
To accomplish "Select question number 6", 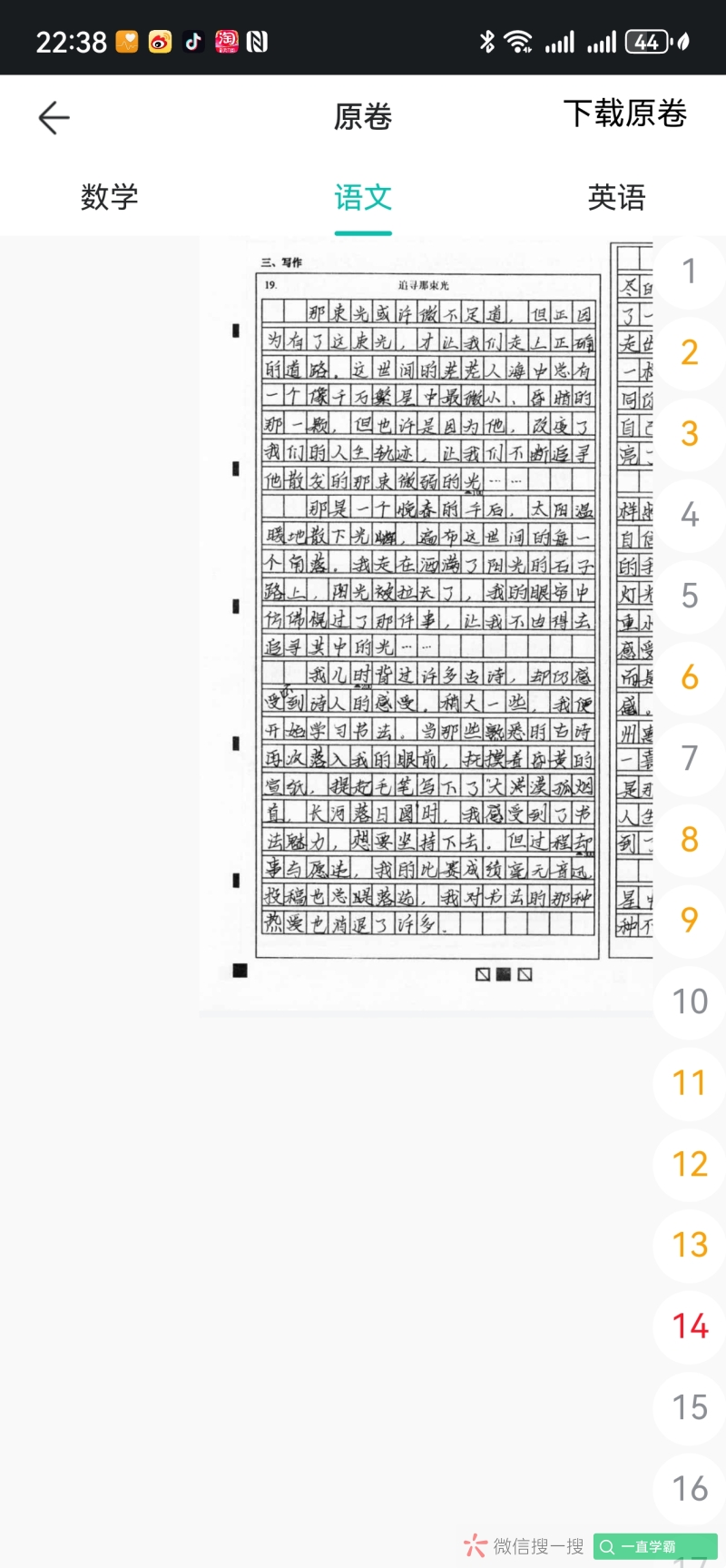I will click(x=689, y=677).
